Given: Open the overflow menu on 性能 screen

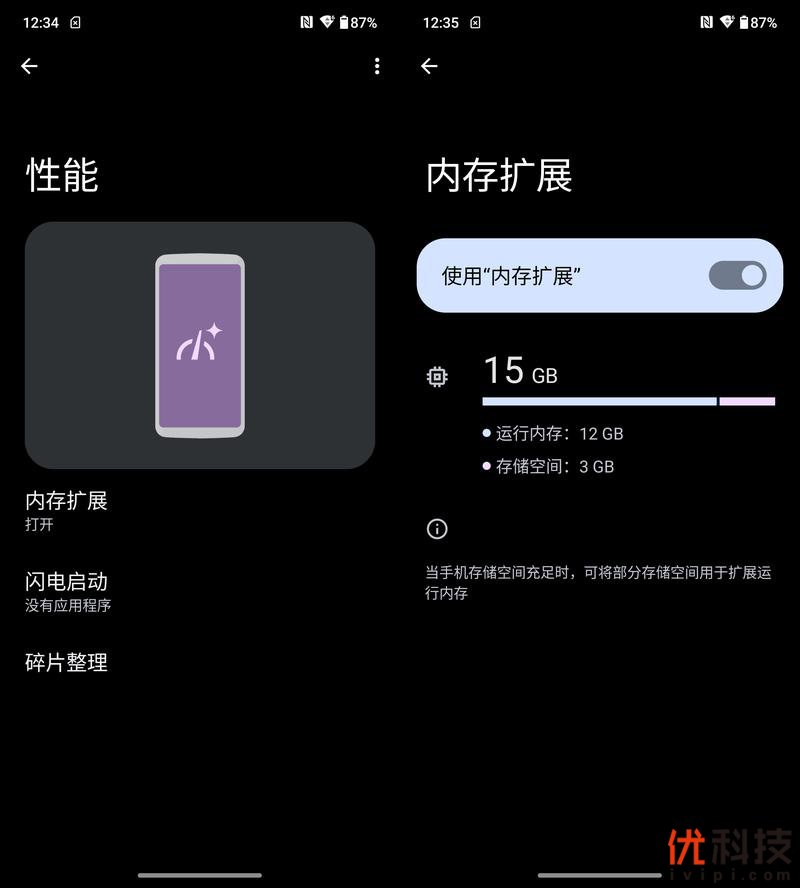Looking at the screenshot, I should coord(377,66).
